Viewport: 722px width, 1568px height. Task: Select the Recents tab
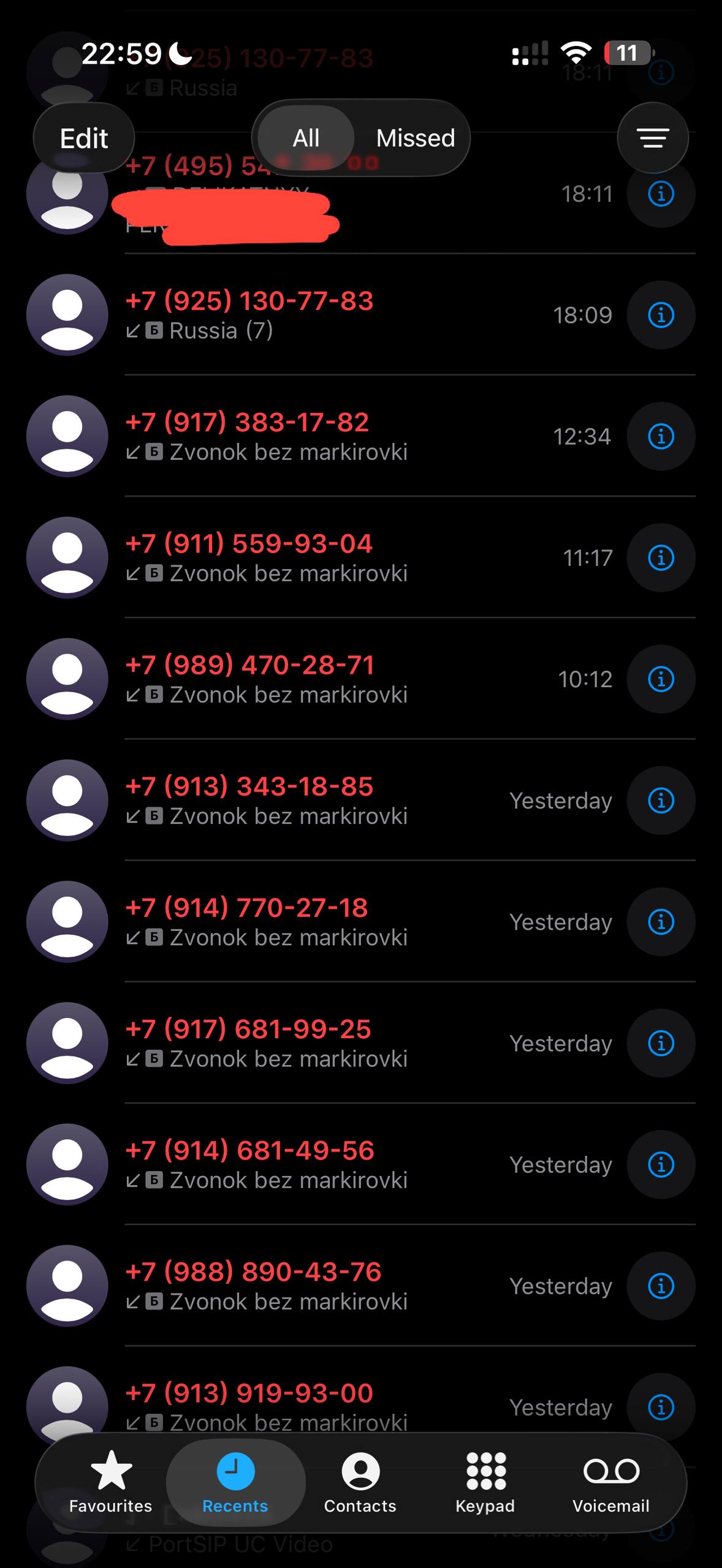point(235,1482)
